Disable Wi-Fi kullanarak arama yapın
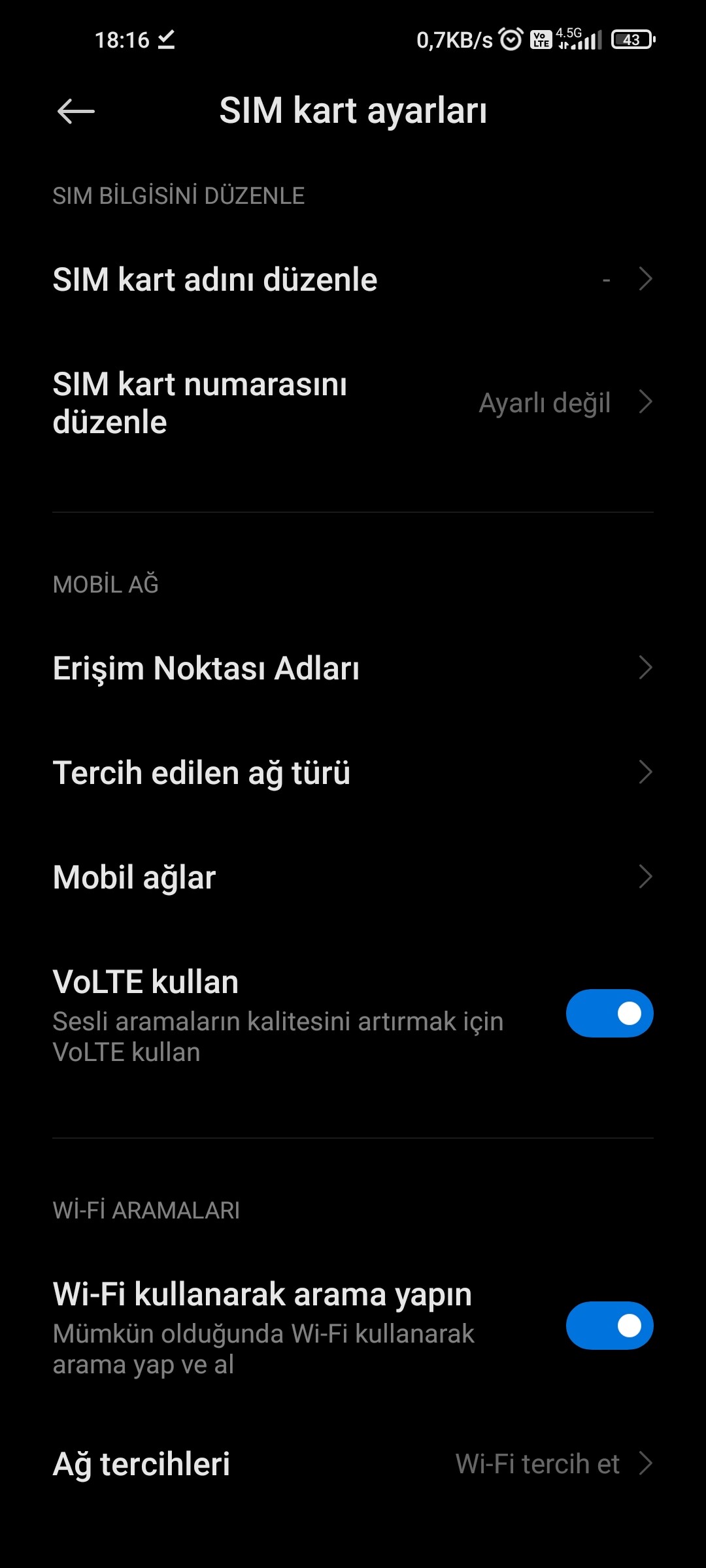 click(609, 1326)
